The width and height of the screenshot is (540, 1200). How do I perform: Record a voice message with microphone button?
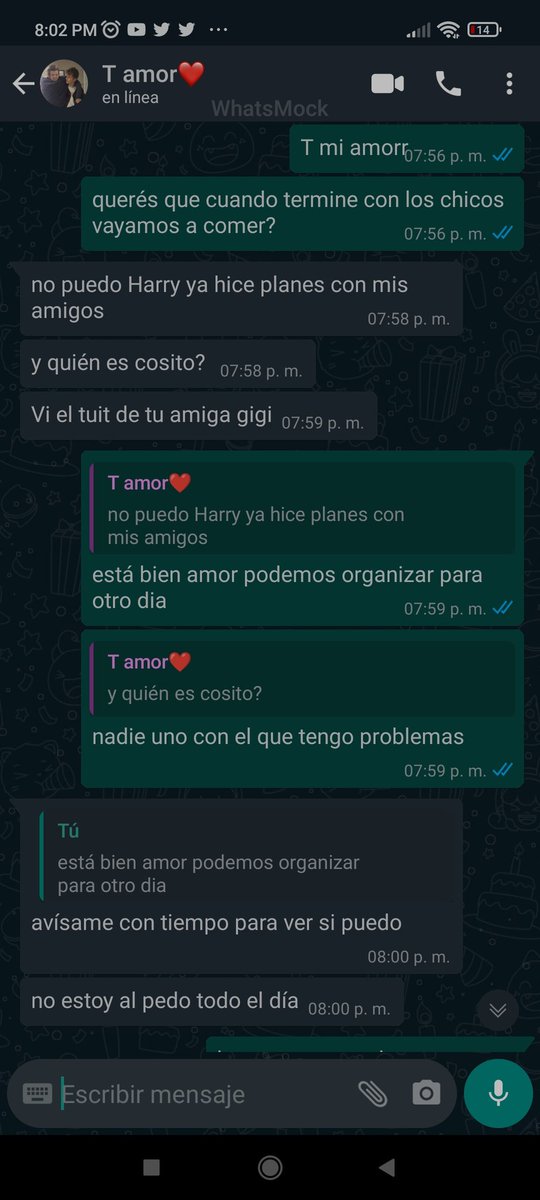coord(498,1094)
